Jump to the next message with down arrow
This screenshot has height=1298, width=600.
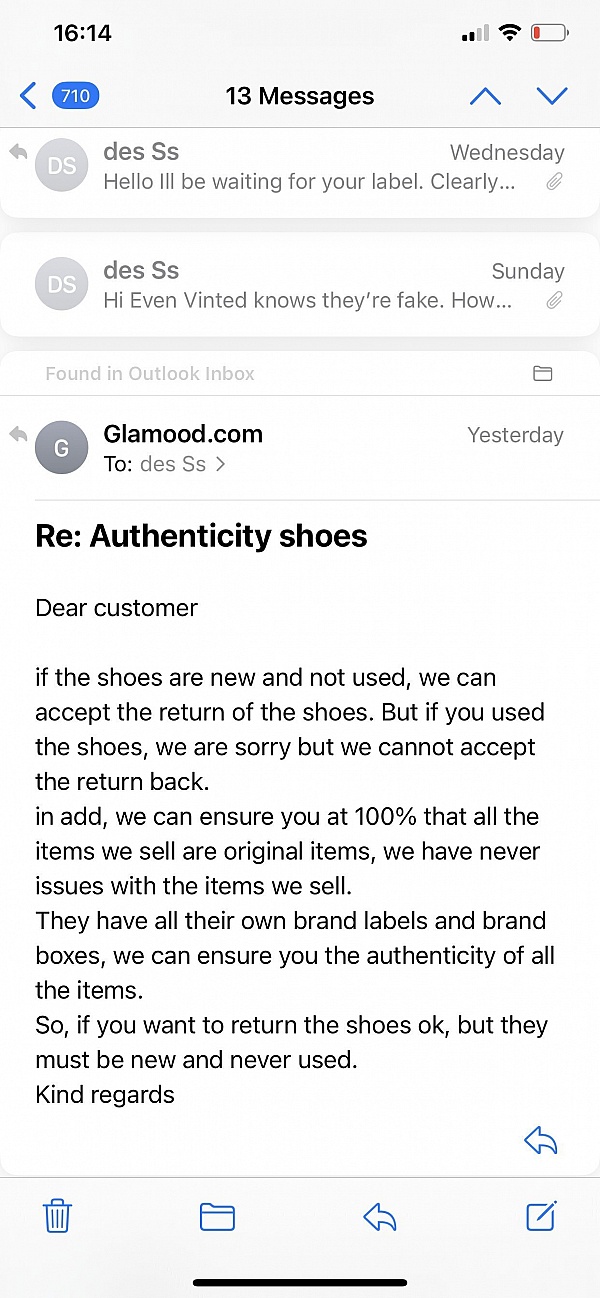tap(552, 96)
